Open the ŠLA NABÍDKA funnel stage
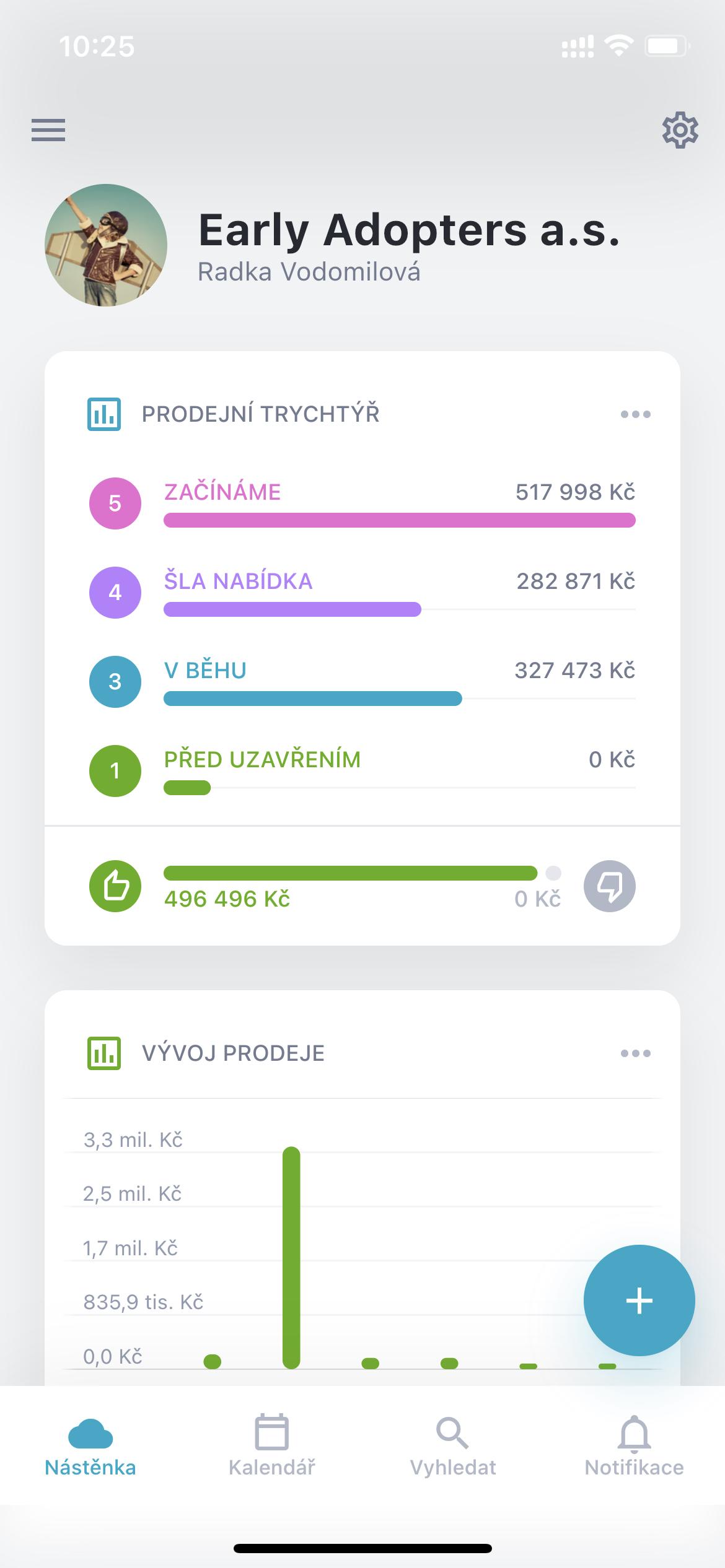This screenshot has height=1568, width=725. point(362,593)
